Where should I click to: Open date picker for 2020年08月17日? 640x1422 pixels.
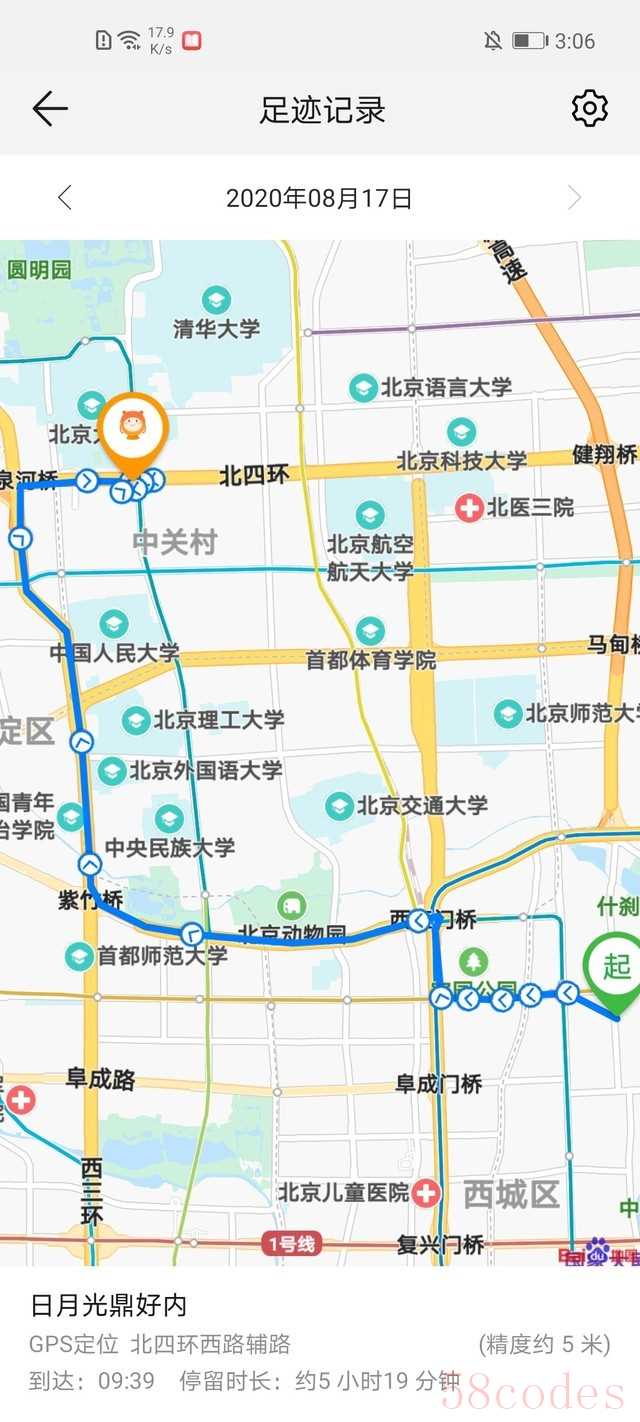[319, 198]
